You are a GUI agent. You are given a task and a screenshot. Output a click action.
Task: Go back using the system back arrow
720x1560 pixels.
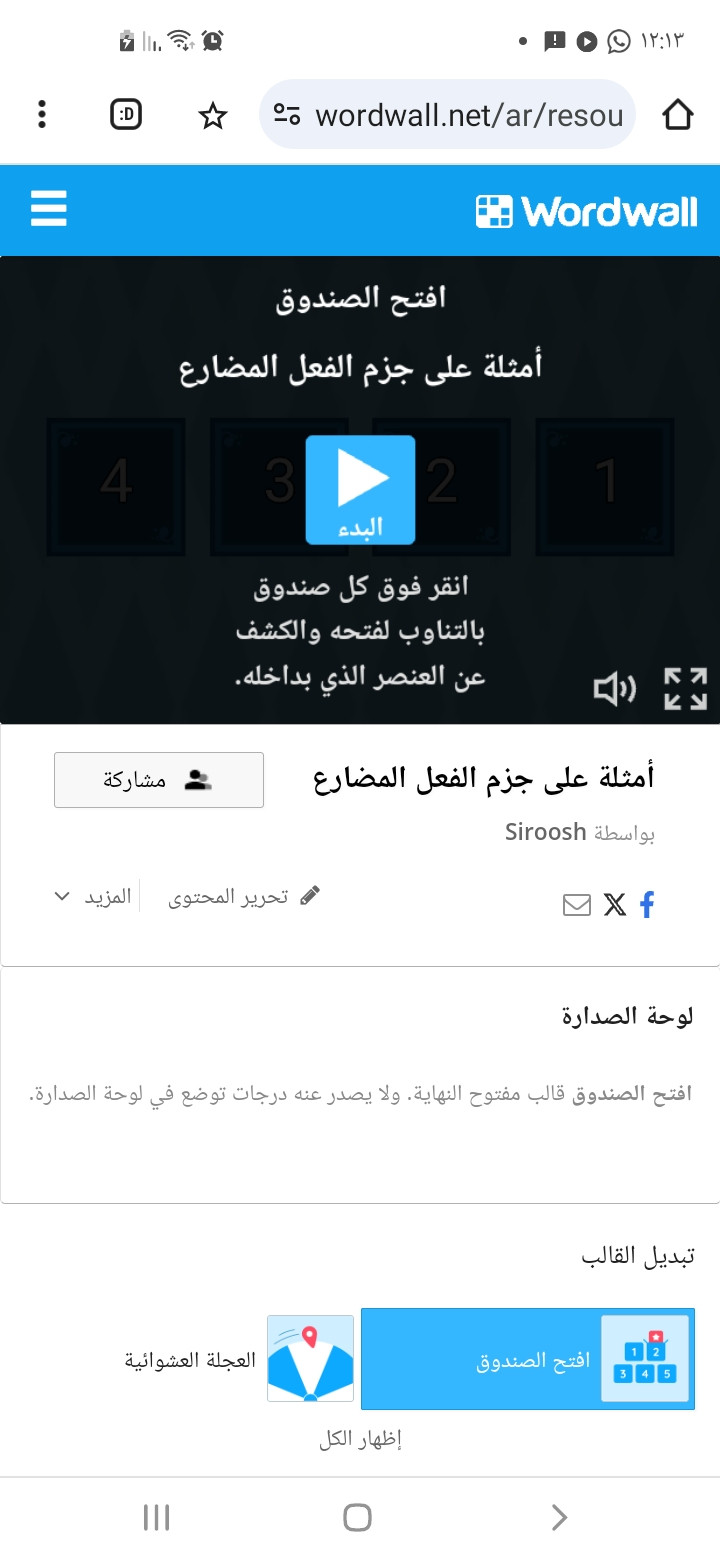(x=559, y=1518)
